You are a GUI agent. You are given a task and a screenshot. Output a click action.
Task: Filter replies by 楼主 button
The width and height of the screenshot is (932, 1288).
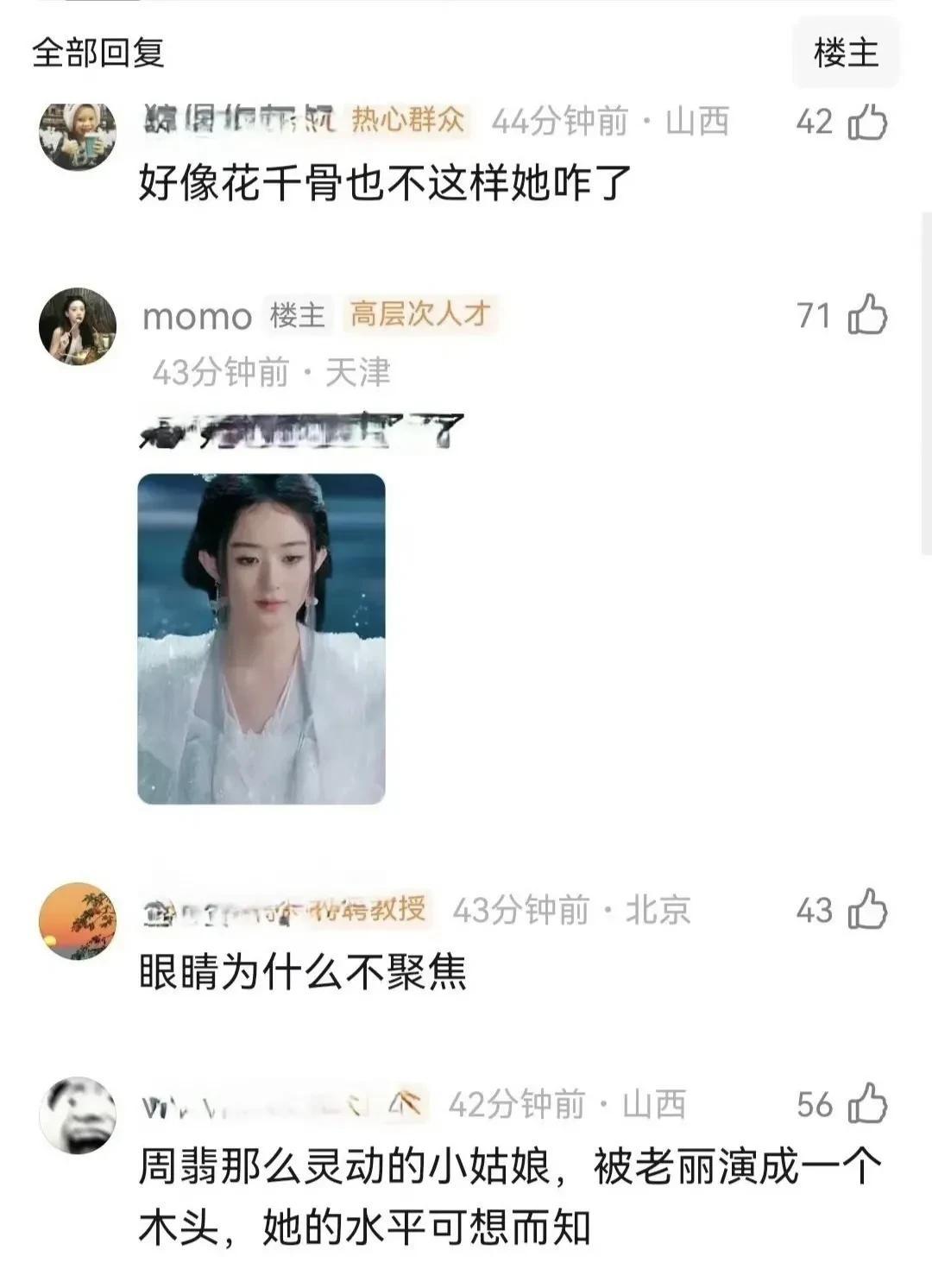[846, 54]
